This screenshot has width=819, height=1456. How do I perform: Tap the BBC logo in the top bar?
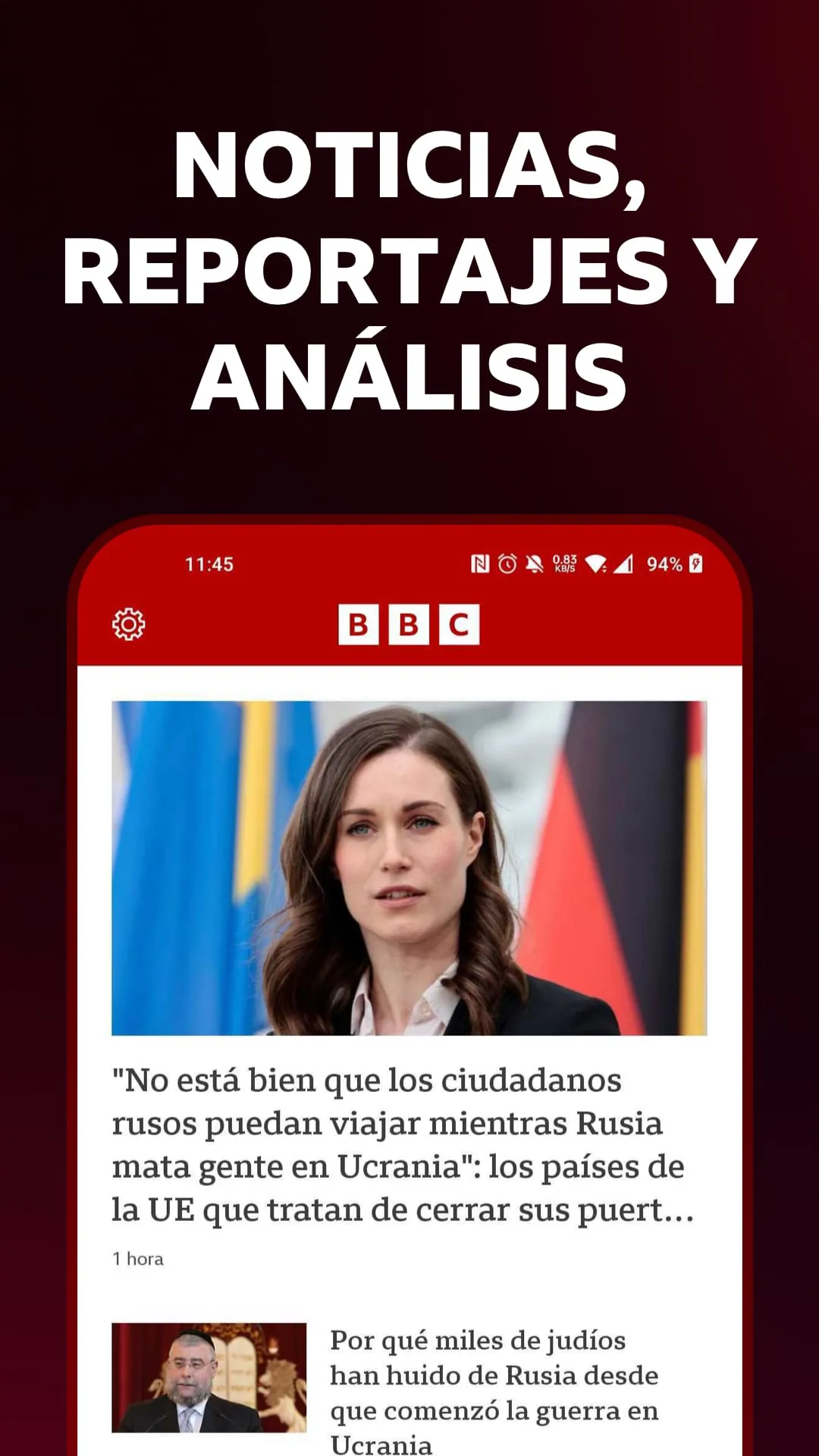pos(407,623)
